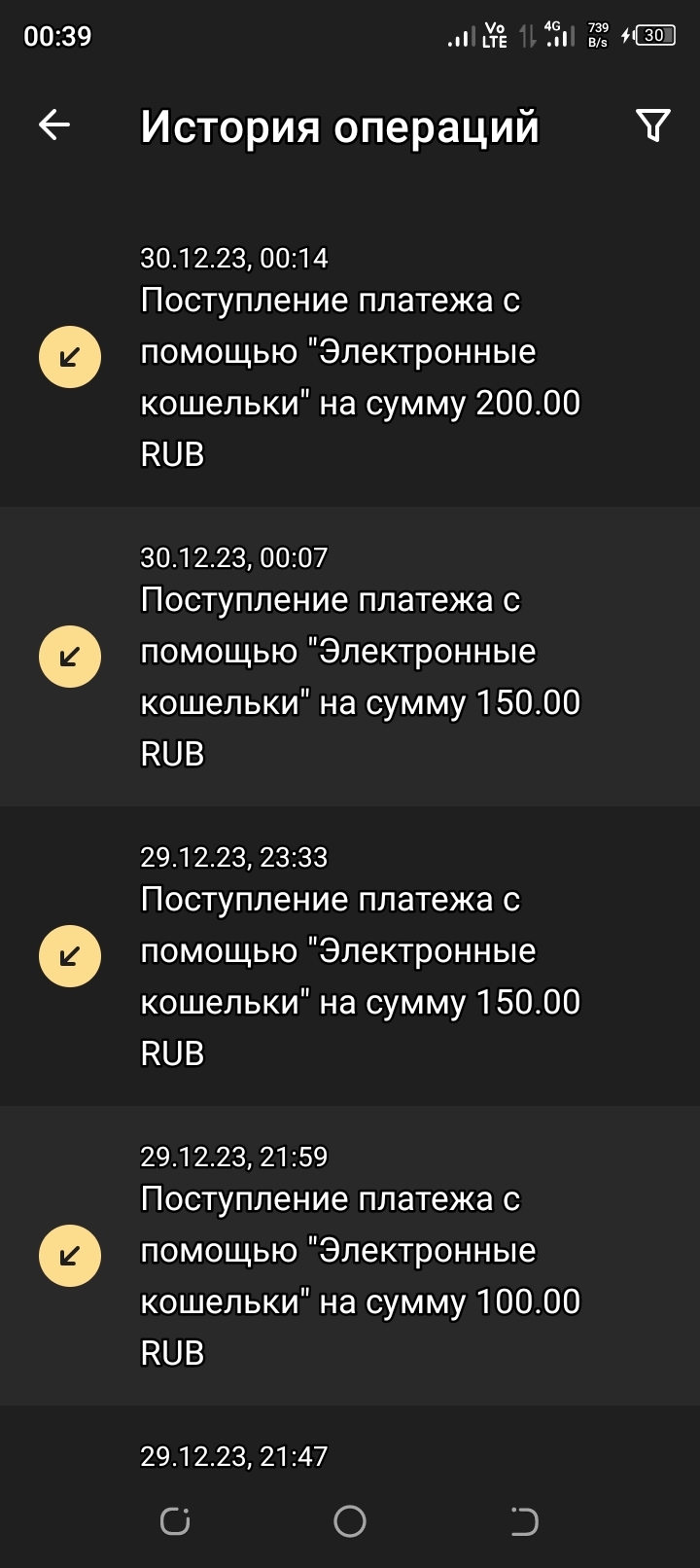
Task: View the 29.12.23, 21:59 payment of 100.00 RUB
Action: (360, 1256)
